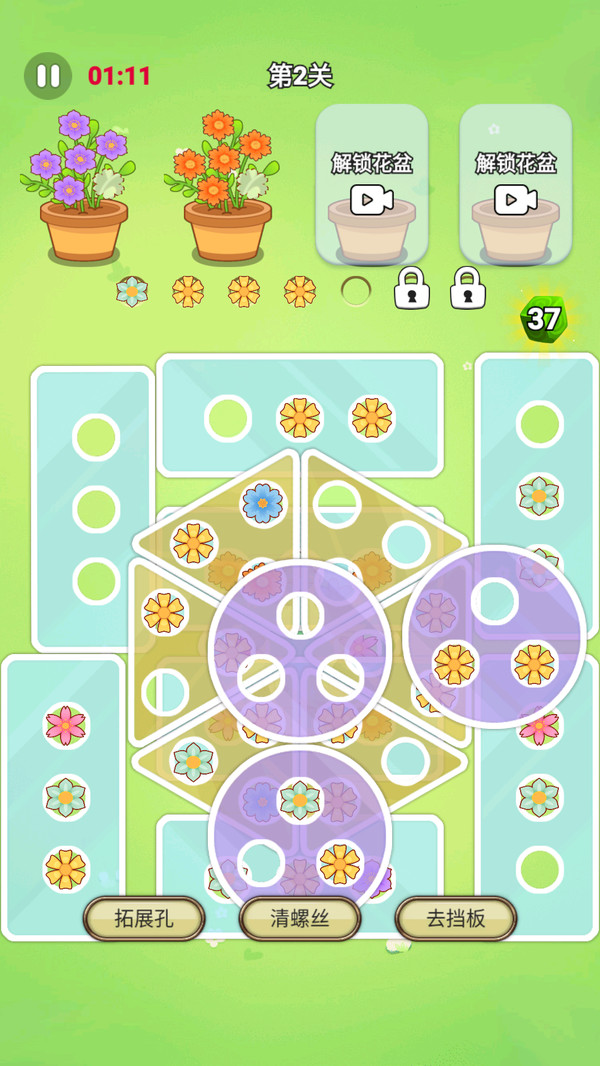Image resolution: width=600 pixels, height=1066 pixels.
Task: Pause the game
Action: click(47, 76)
